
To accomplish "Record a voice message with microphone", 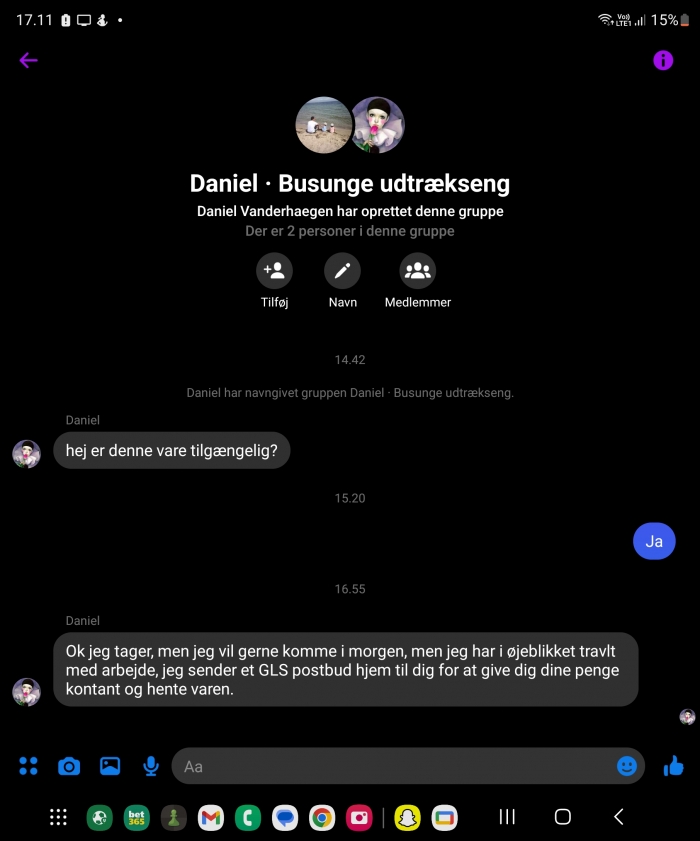I will point(151,766).
